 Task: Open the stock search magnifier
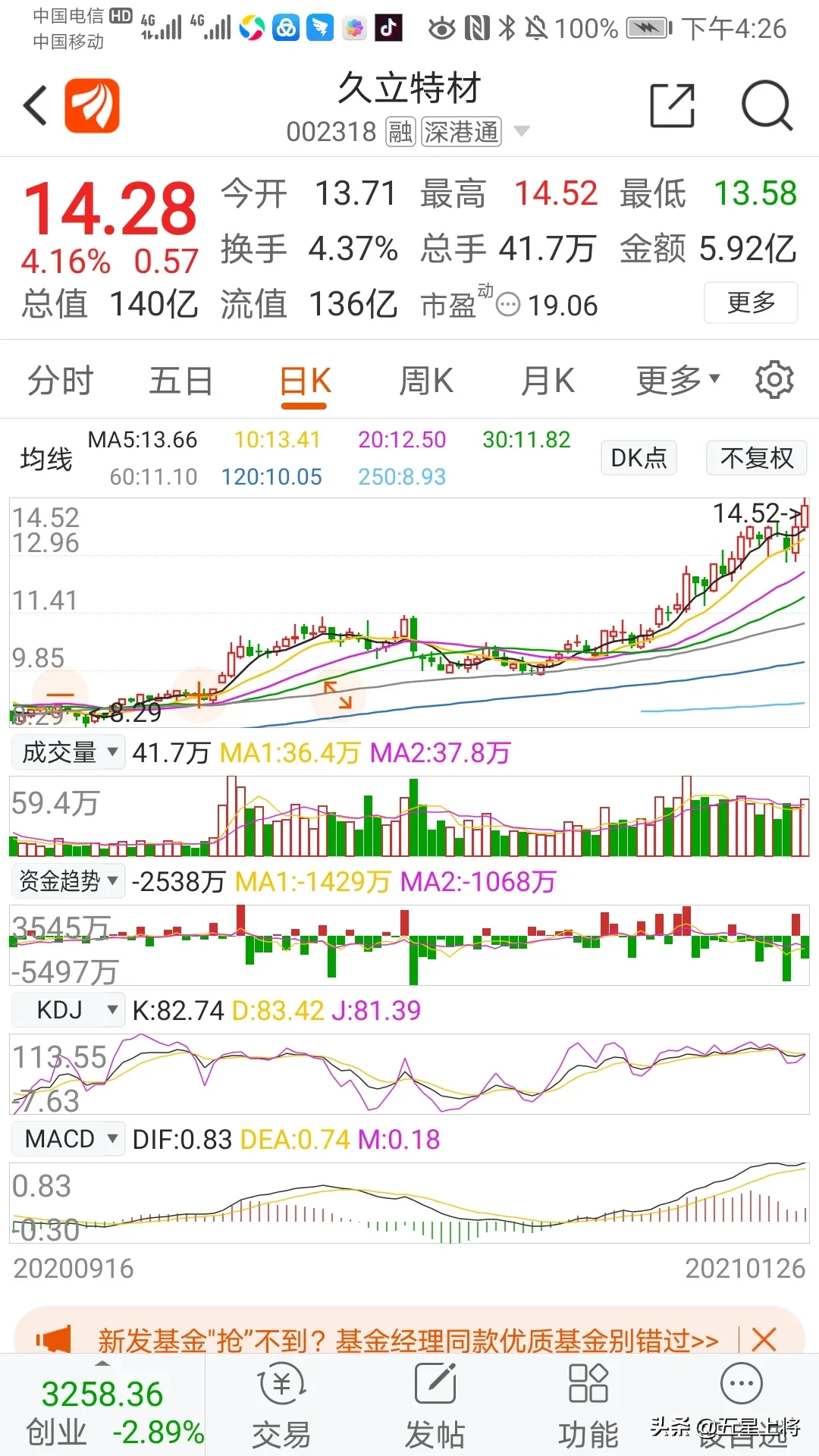click(767, 105)
